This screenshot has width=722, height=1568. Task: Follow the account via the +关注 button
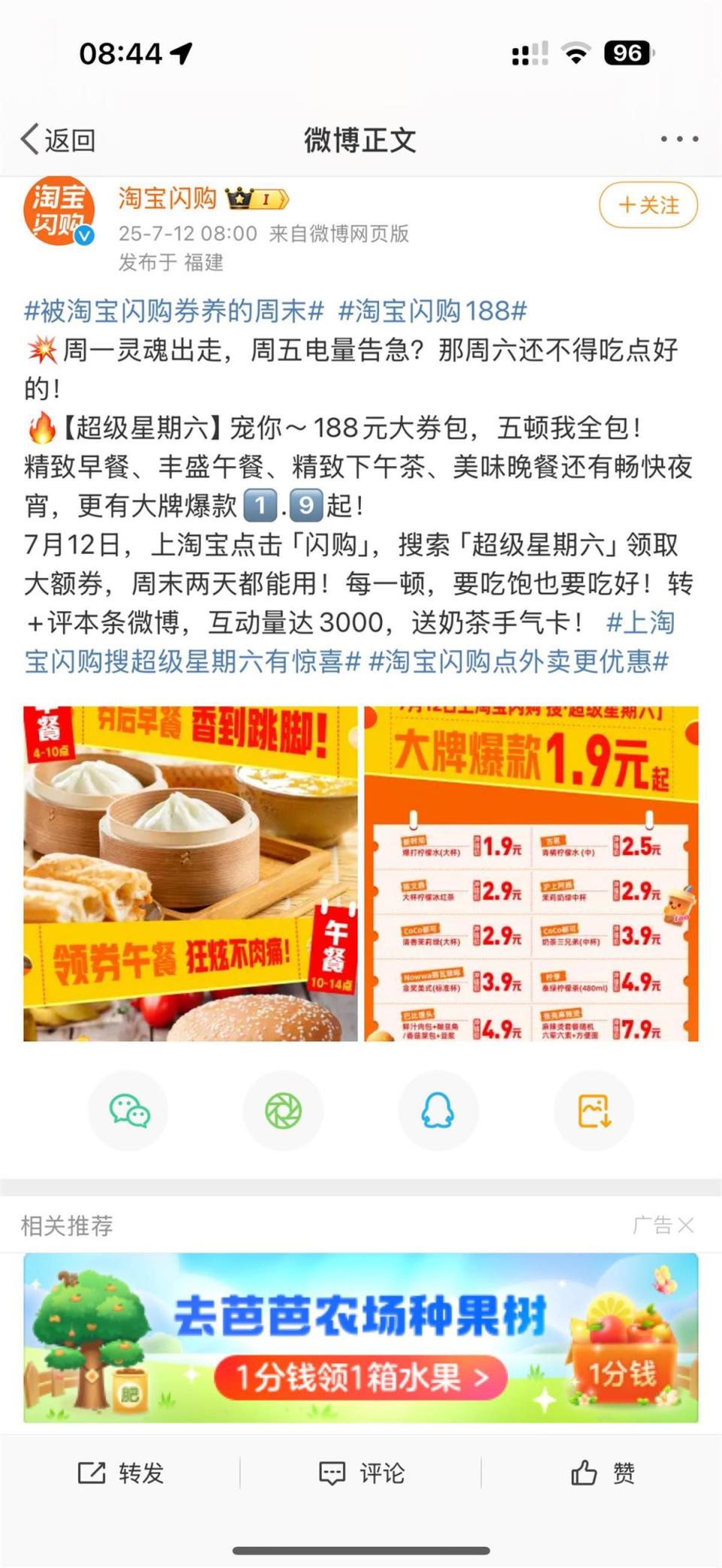tap(648, 204)
